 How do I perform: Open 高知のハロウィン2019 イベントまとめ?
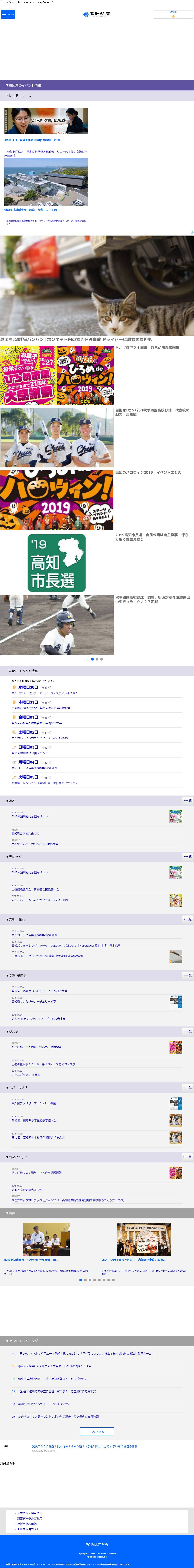click(x=148, y=472)
